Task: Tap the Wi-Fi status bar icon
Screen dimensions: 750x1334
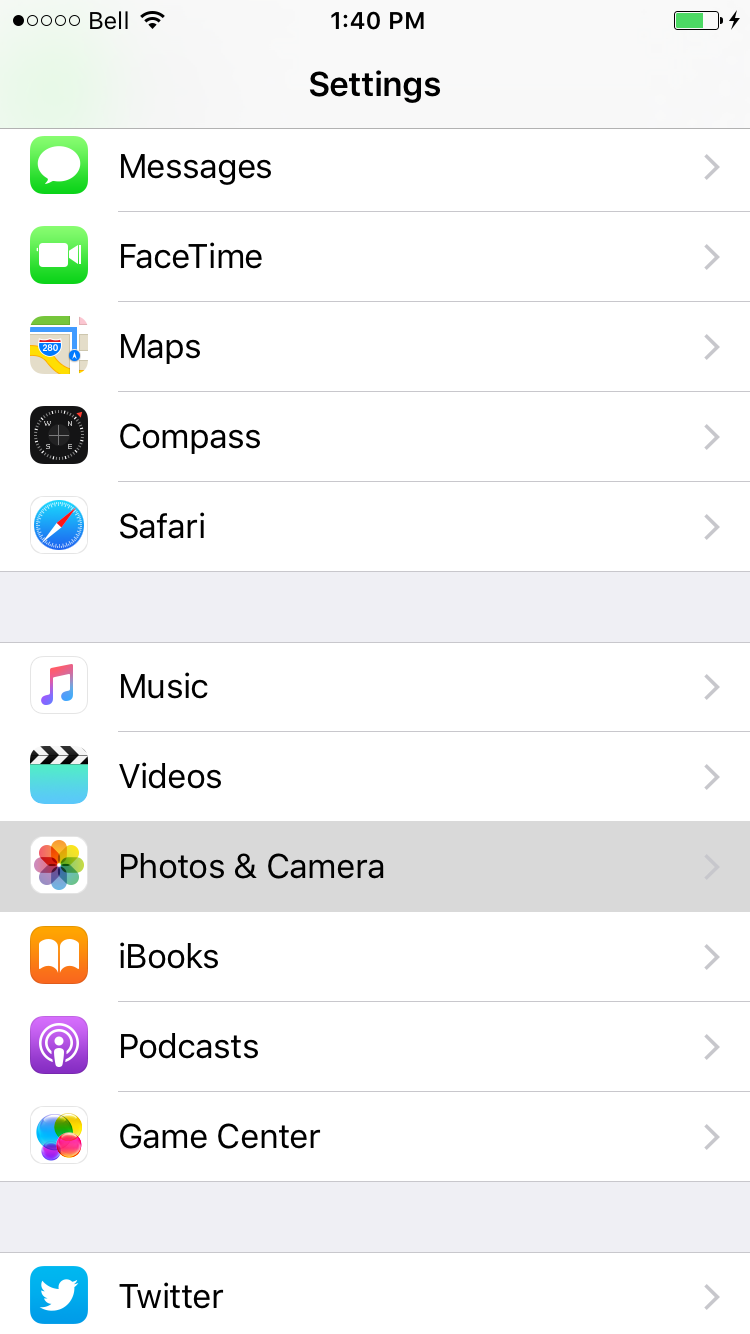Action: 150,18
